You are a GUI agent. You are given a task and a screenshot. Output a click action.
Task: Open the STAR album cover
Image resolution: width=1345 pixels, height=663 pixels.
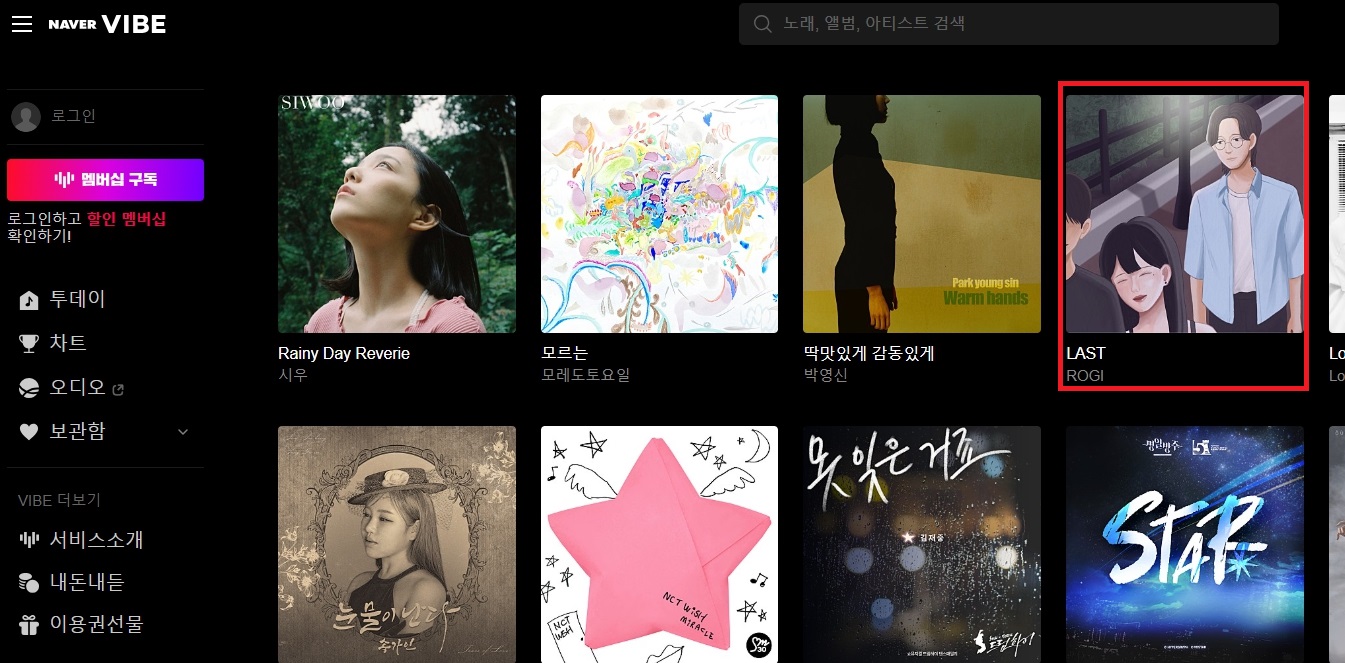[1184, 544]
